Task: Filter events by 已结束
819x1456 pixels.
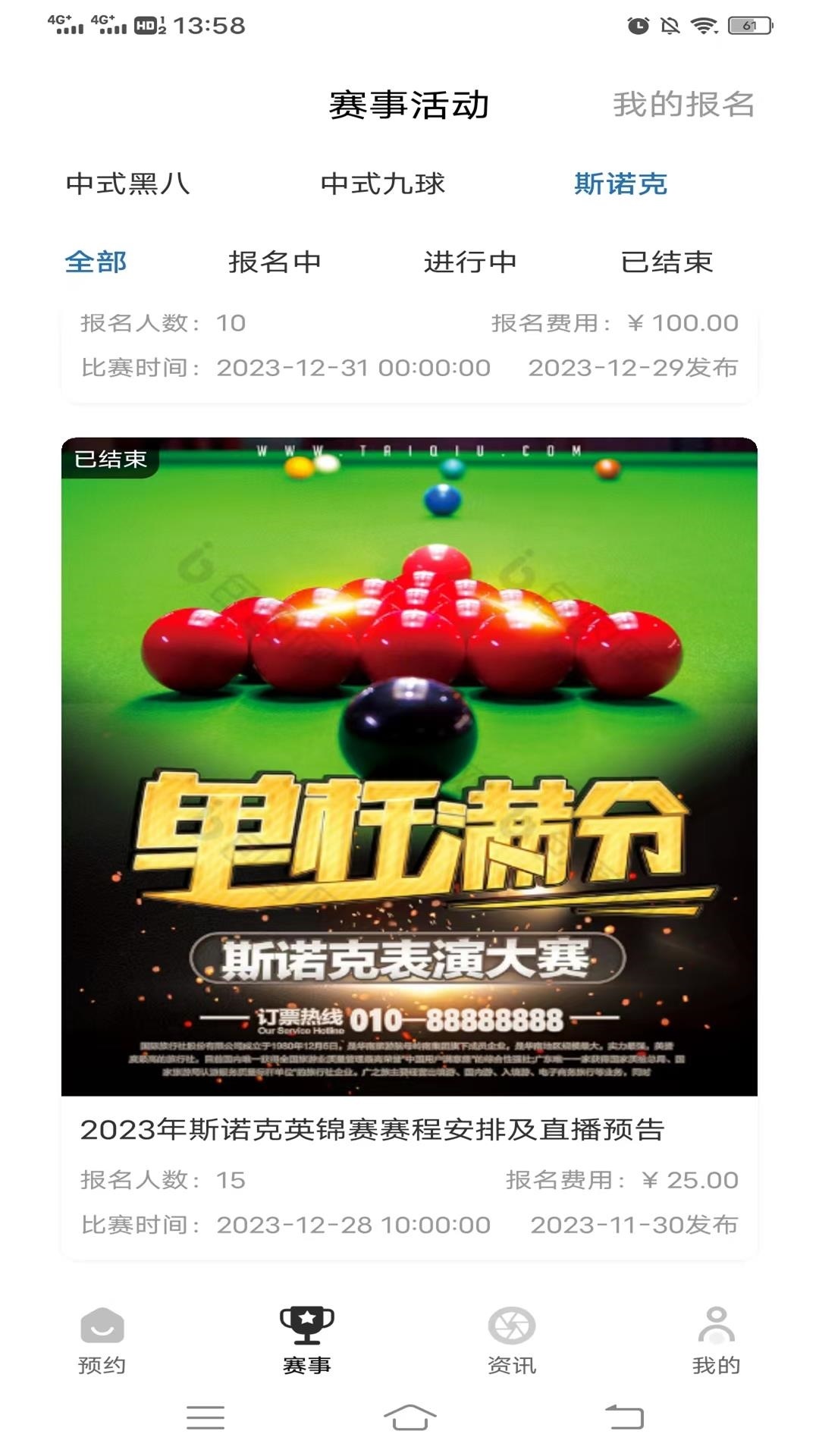Action: pyautogui.click(x=667, y=262)
